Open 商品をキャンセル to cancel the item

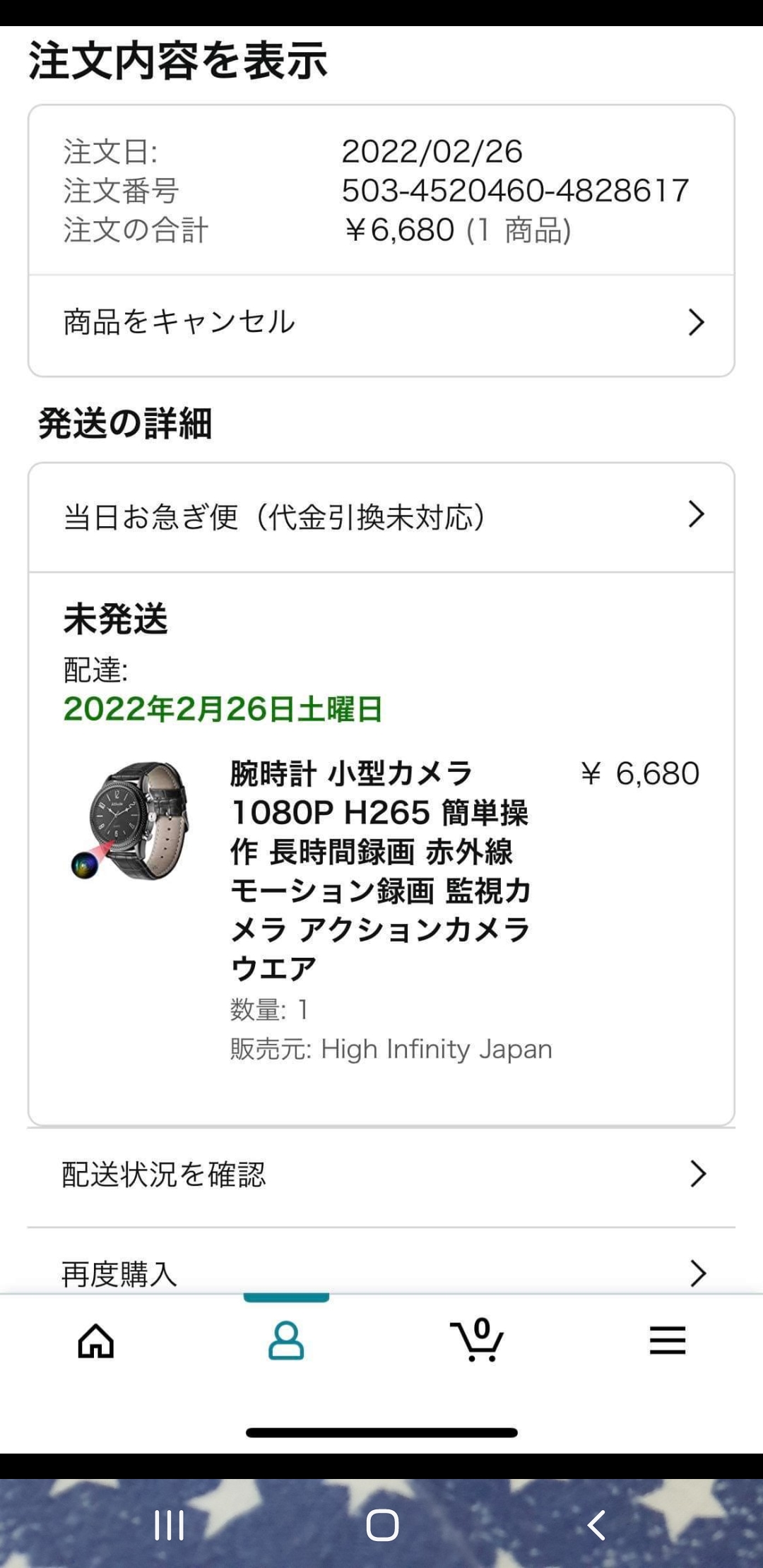point(381,323)
